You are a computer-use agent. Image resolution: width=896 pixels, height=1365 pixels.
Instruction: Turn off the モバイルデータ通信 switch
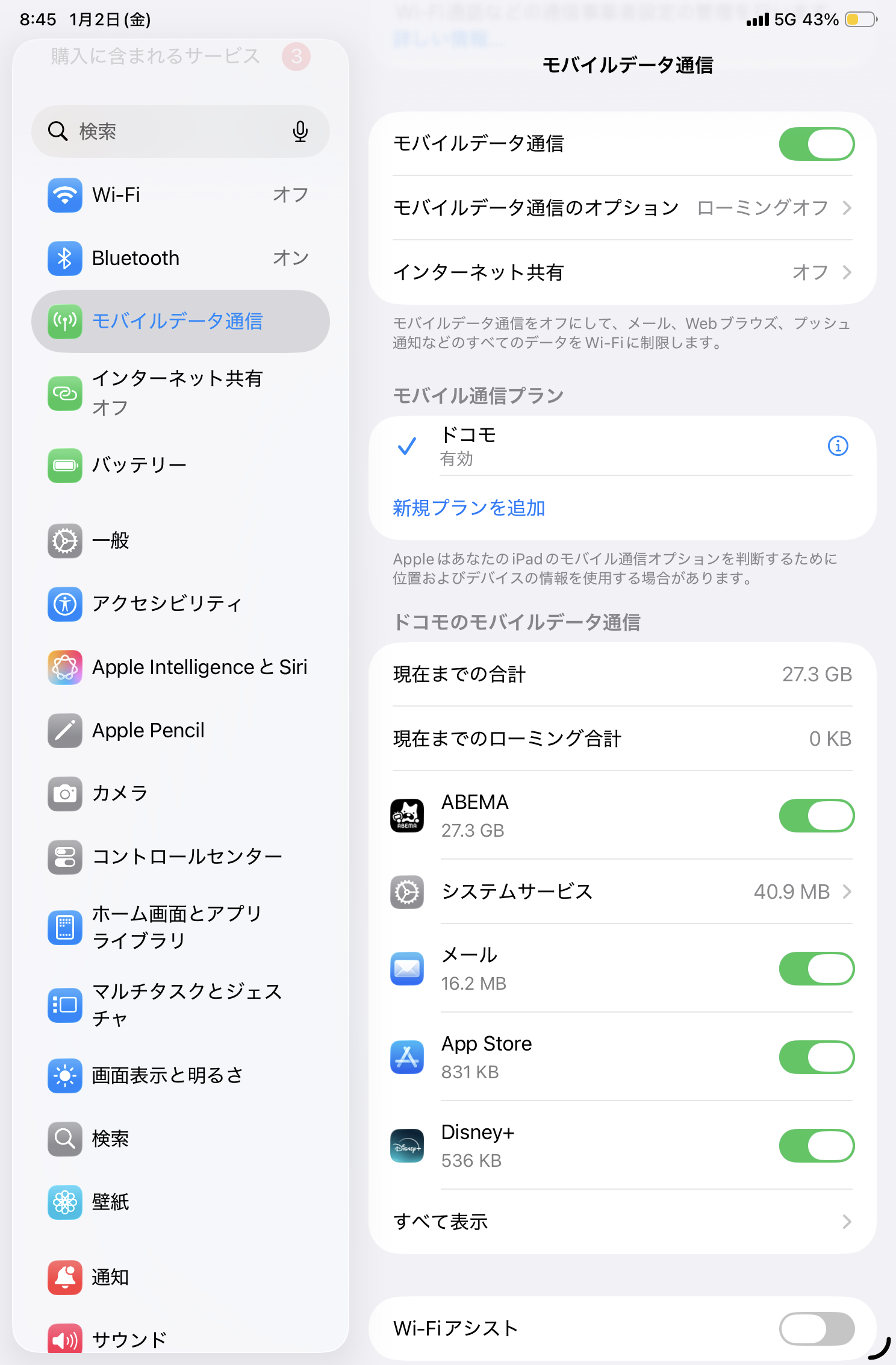tap(816, 144)
